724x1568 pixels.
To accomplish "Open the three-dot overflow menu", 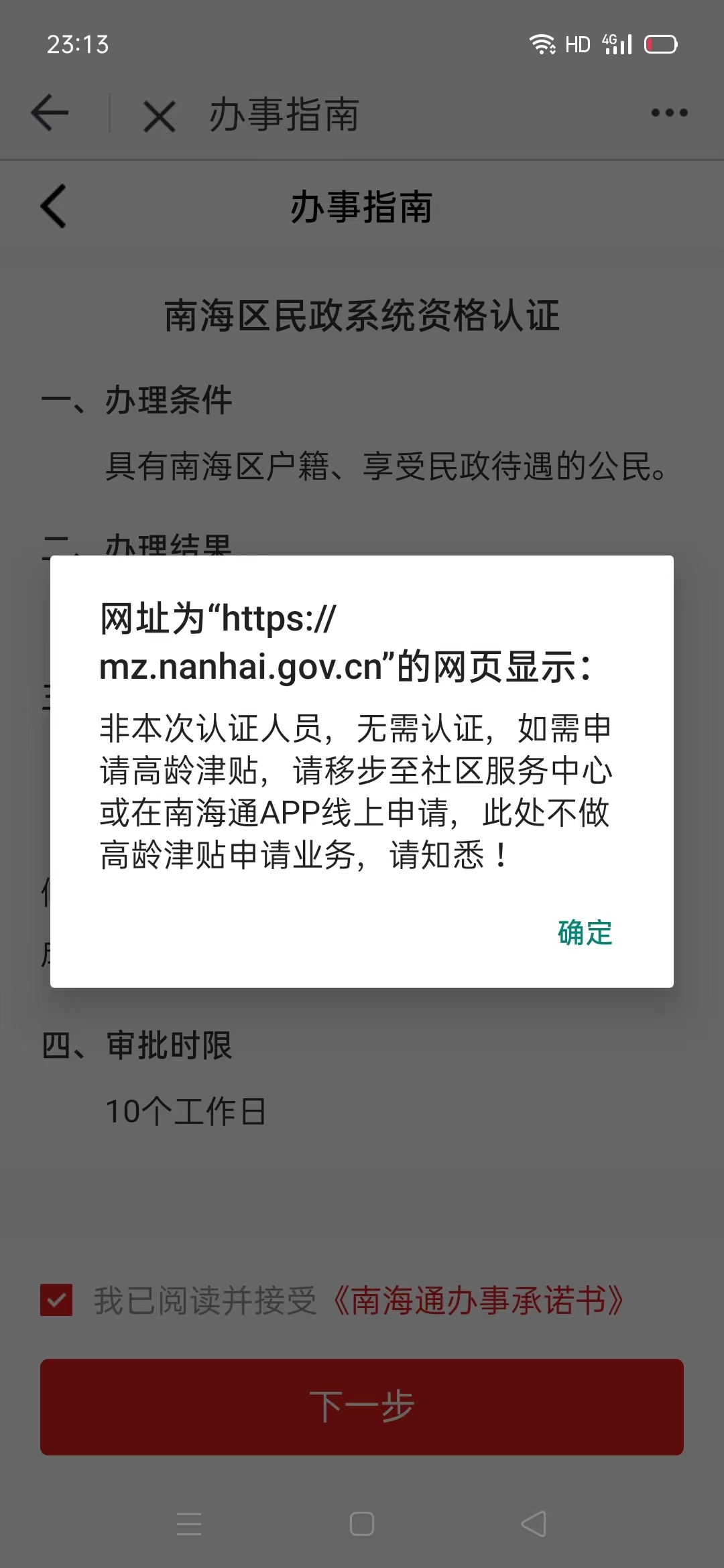I will pyautogui.click(x=669, y=113).
